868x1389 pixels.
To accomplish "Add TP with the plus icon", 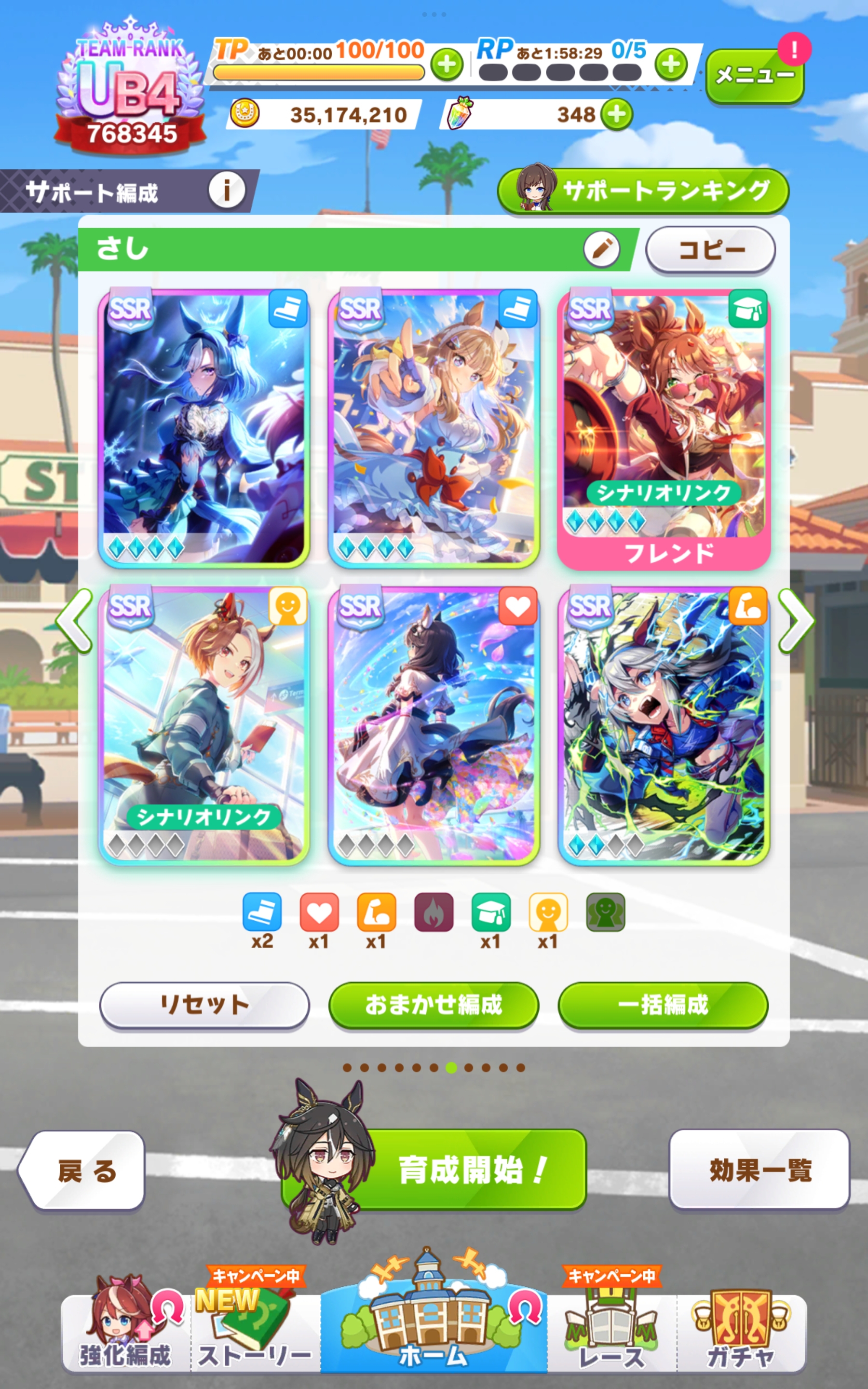I will (x=447, y=64).
